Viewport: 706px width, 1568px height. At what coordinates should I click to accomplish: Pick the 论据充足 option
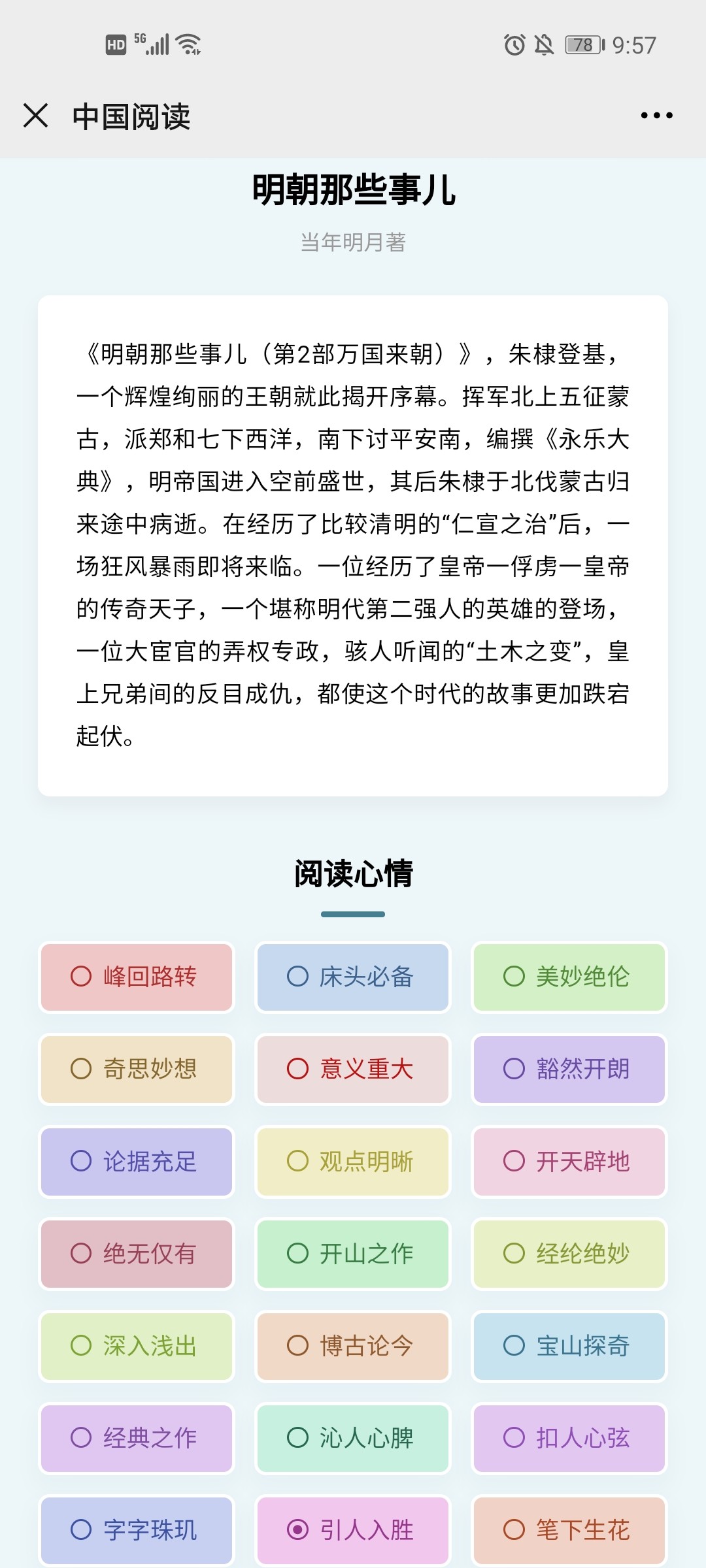[137, 1161]
